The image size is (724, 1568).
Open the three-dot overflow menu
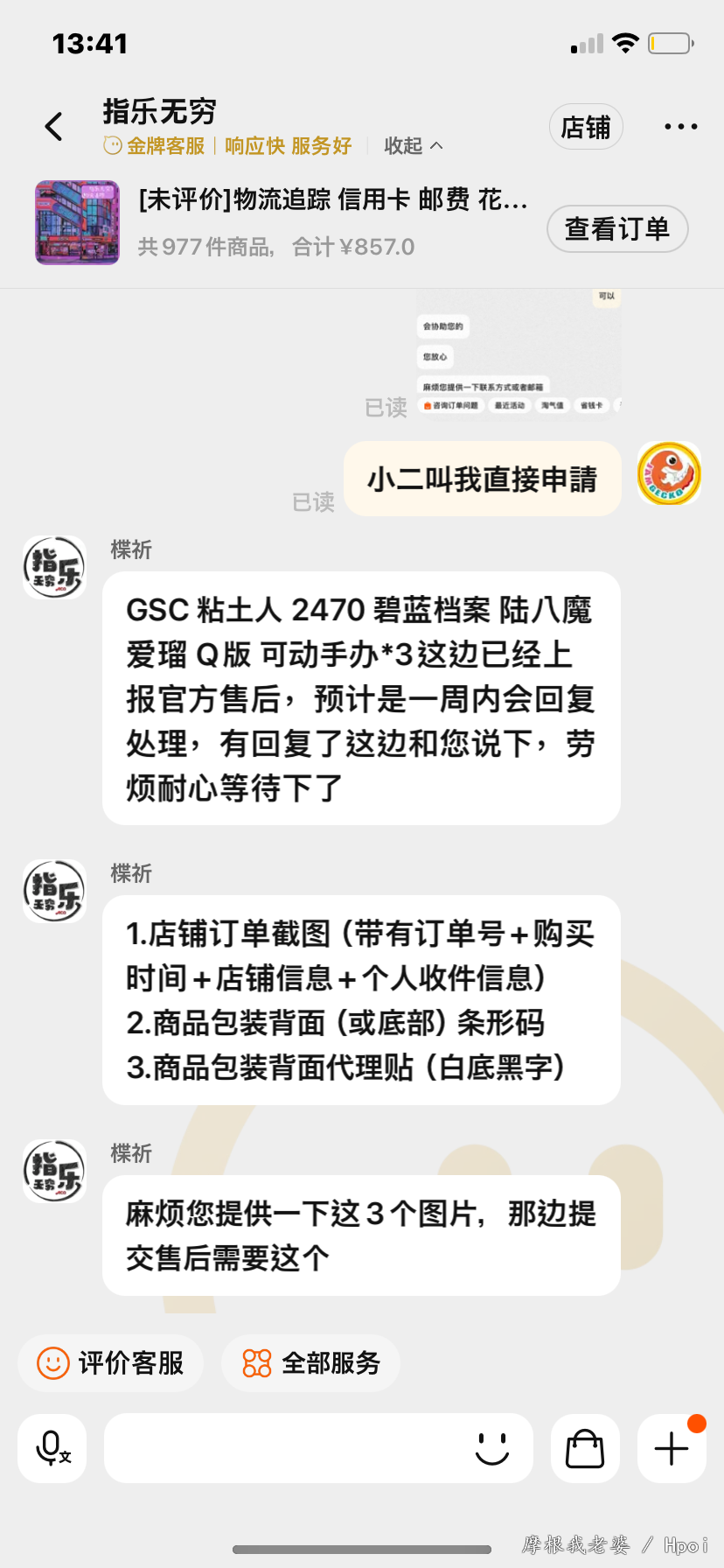click(x=680, y=127)
